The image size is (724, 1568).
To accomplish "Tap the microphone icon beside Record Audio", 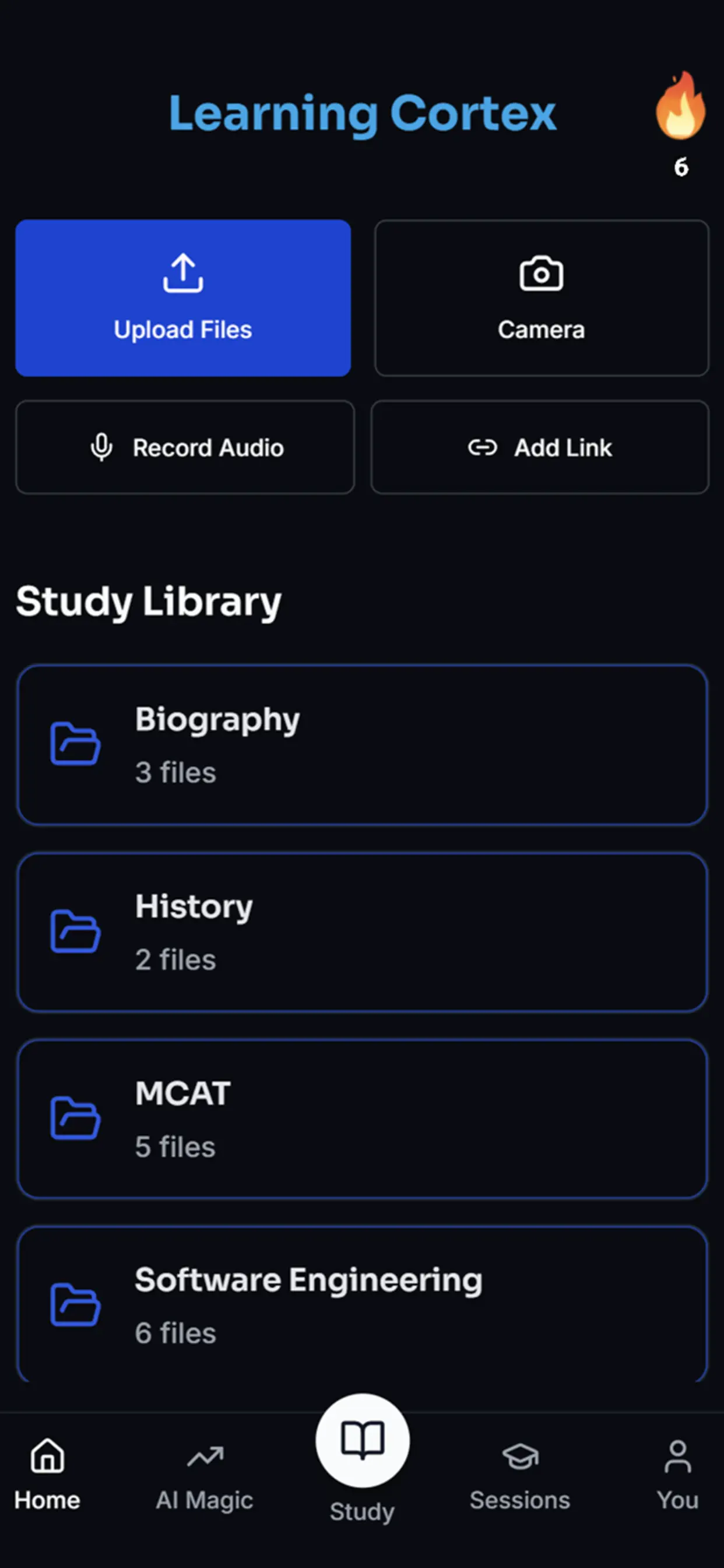I will [x=101, y=447].
